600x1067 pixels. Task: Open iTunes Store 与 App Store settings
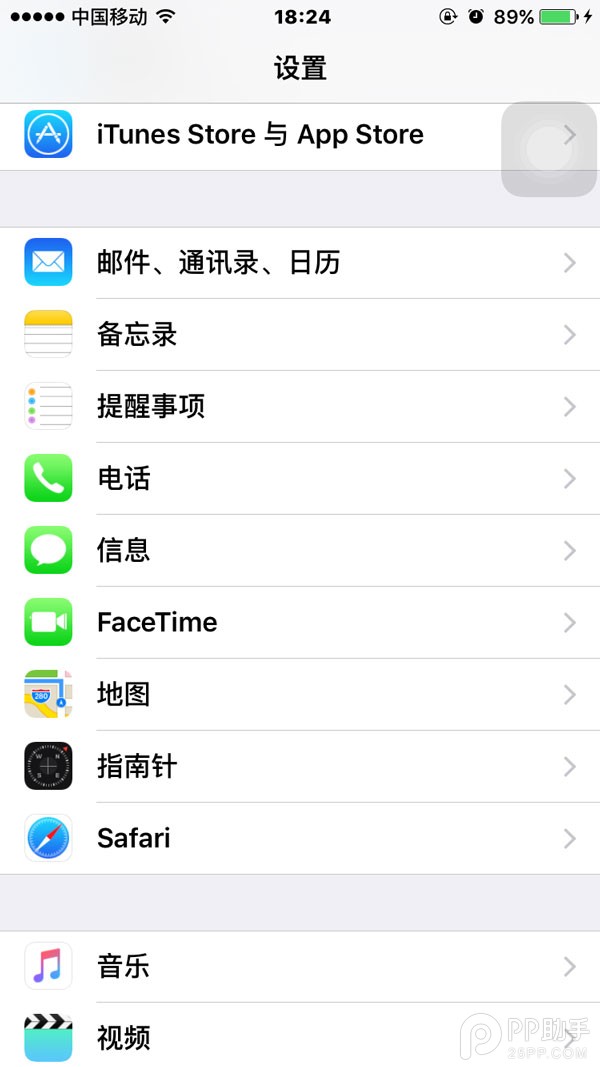[260, 135]
